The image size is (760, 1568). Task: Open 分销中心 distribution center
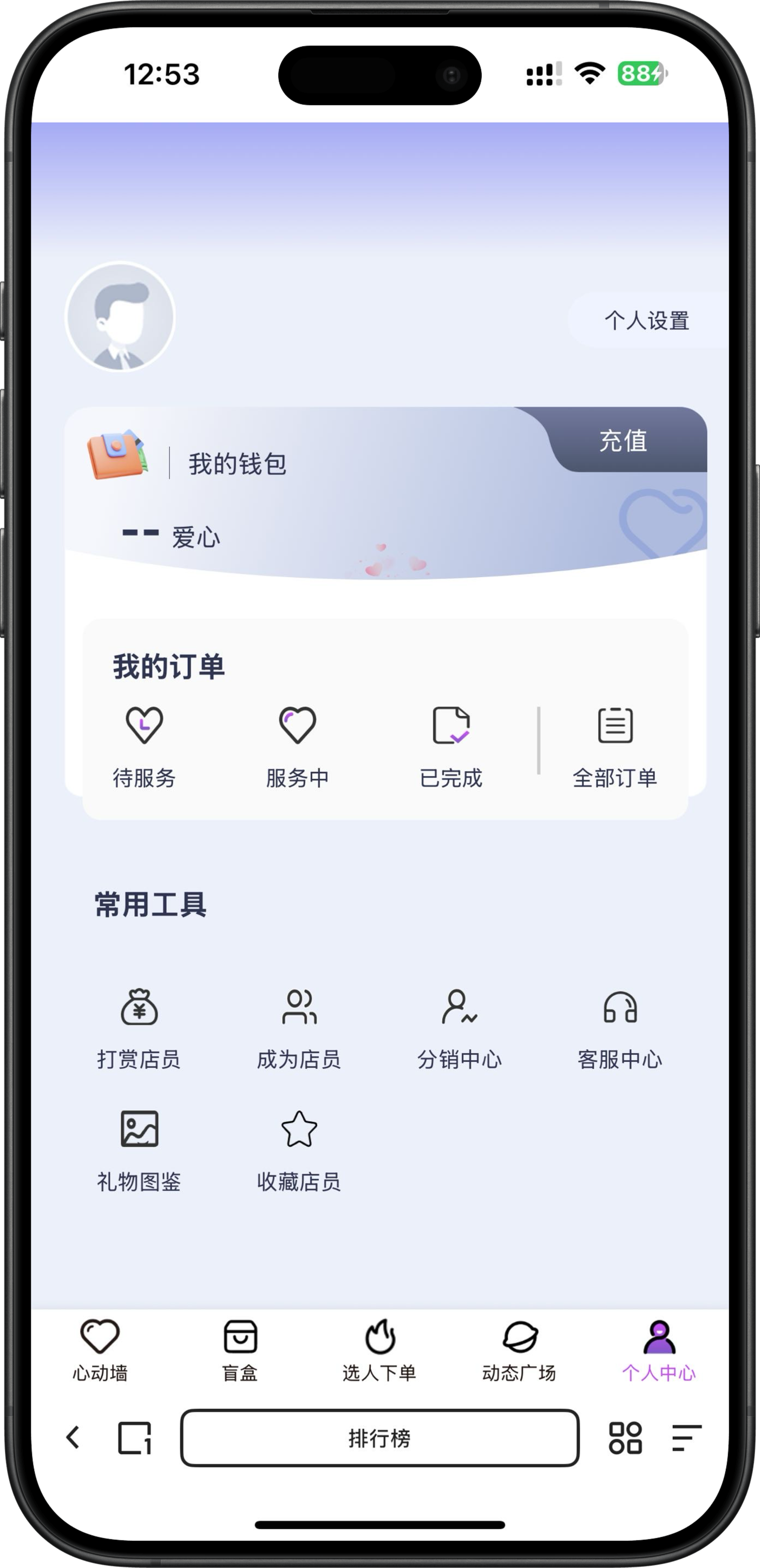[460, 1028]
